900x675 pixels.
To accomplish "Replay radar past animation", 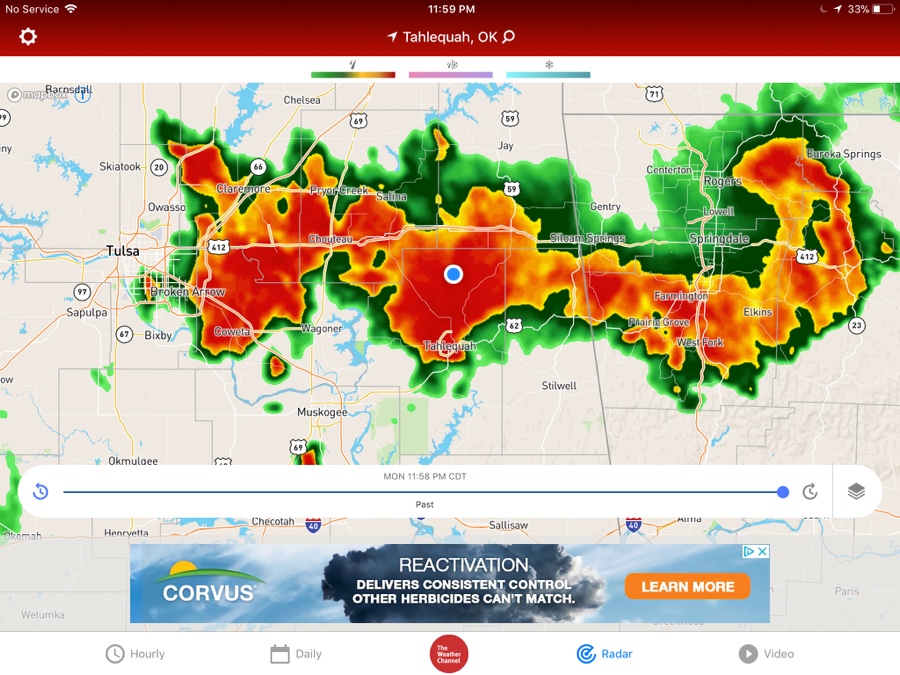I will pos(41,491).
